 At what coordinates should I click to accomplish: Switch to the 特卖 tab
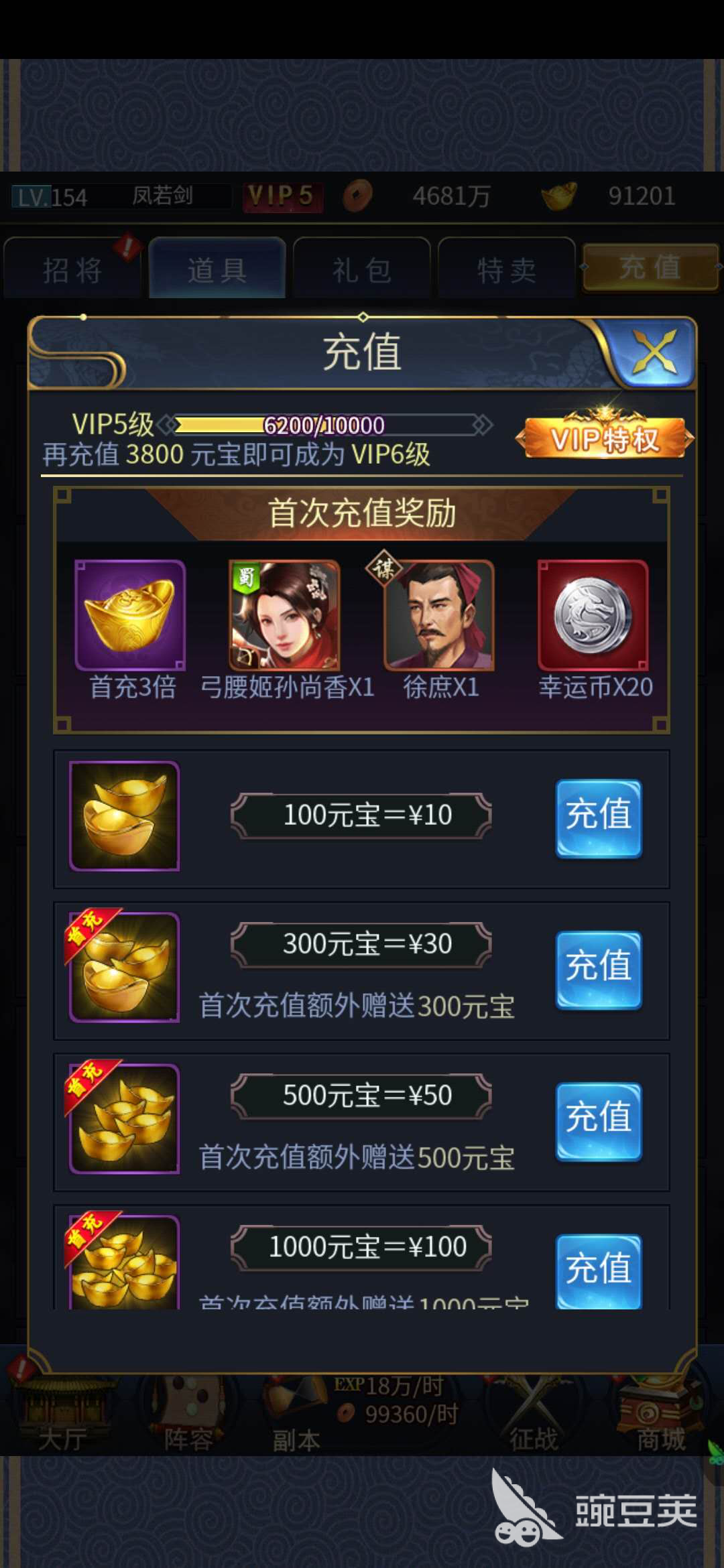(507, 270)
